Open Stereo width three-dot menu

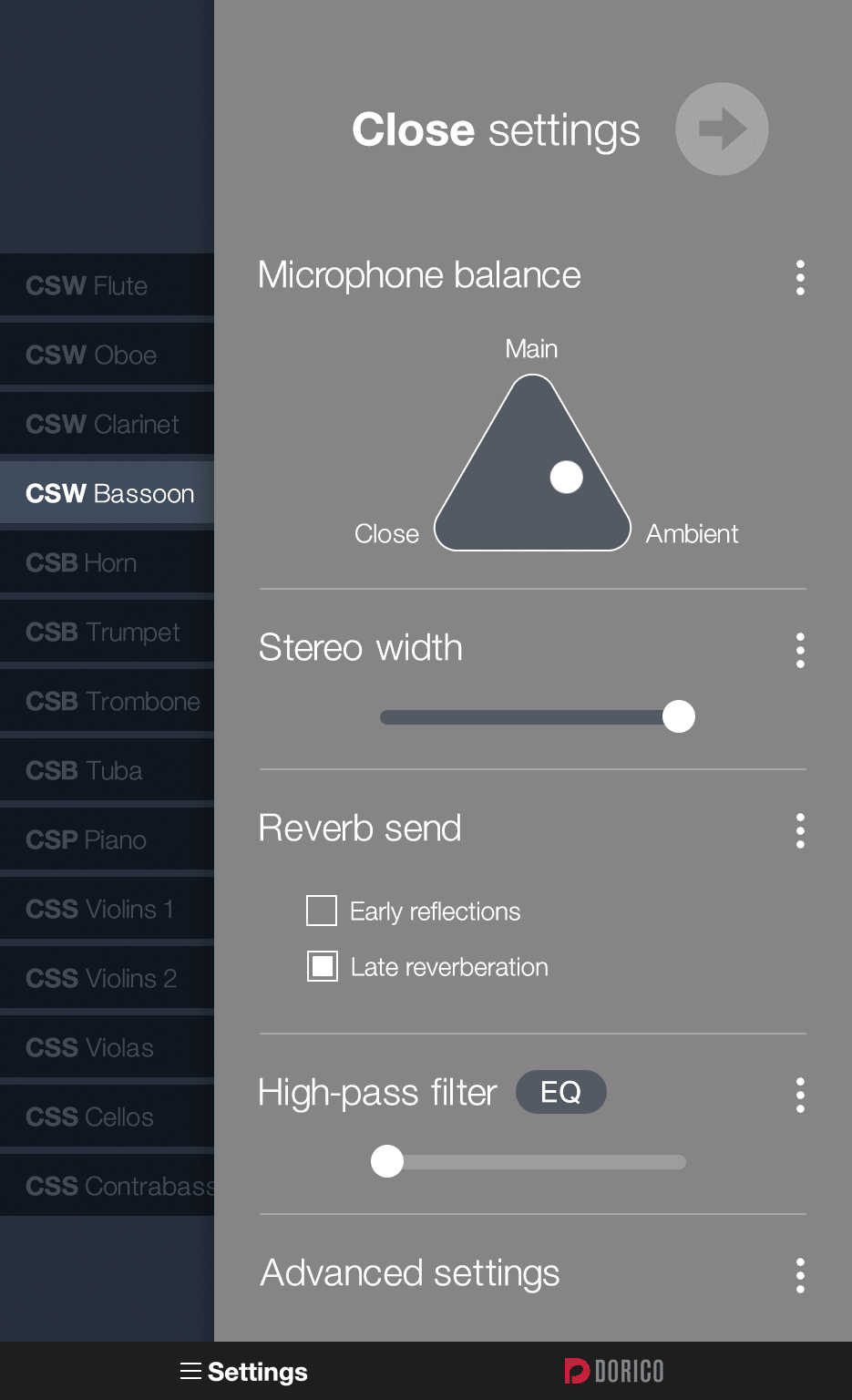pos(800,651)
